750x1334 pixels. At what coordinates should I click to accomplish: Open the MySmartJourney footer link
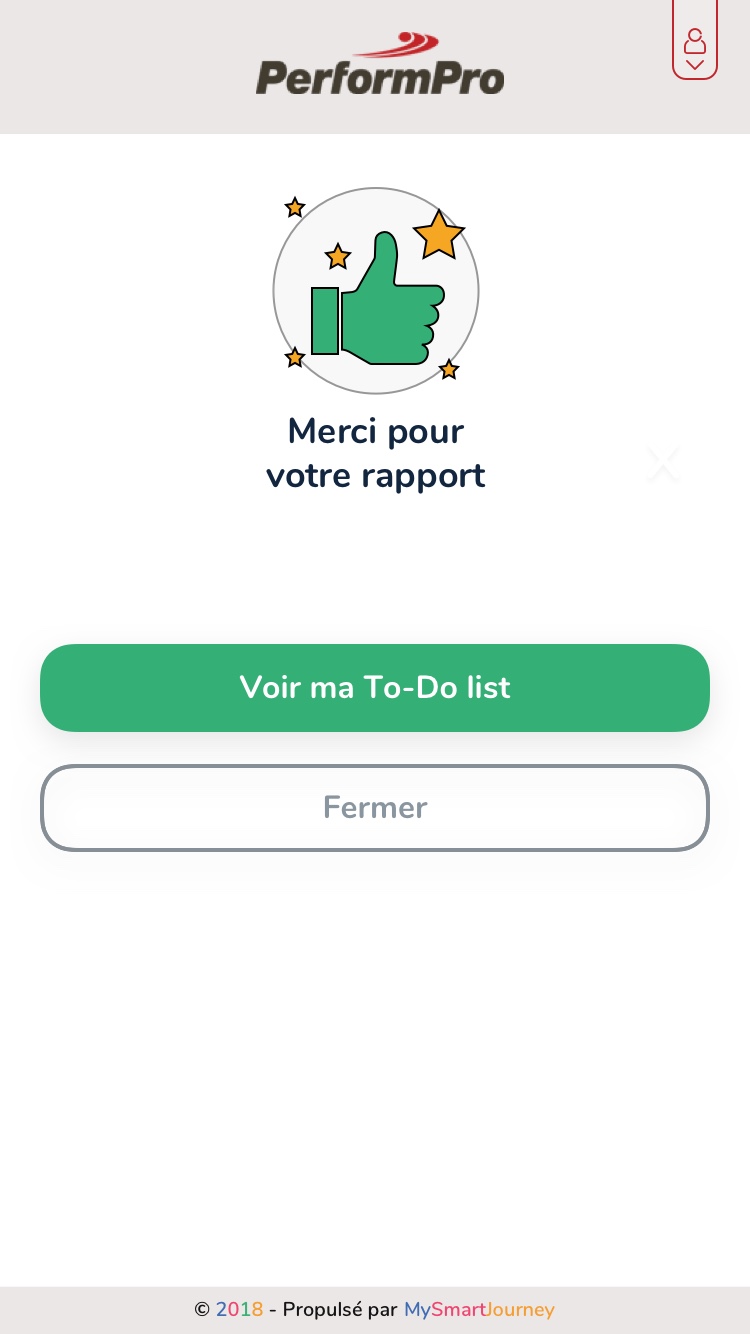(479, 1309)
